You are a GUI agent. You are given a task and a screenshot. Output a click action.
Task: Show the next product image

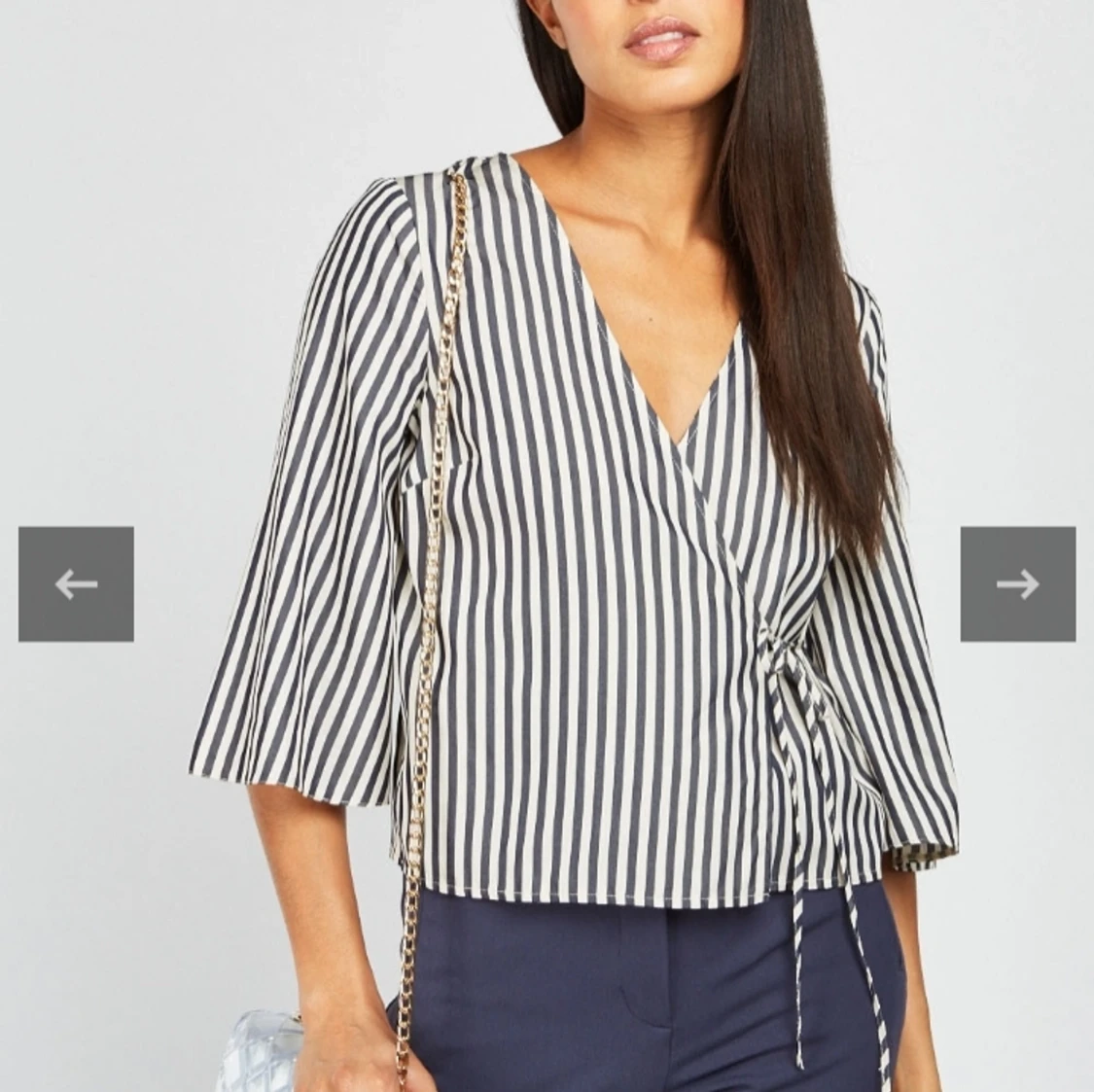tap(1017, 583)
